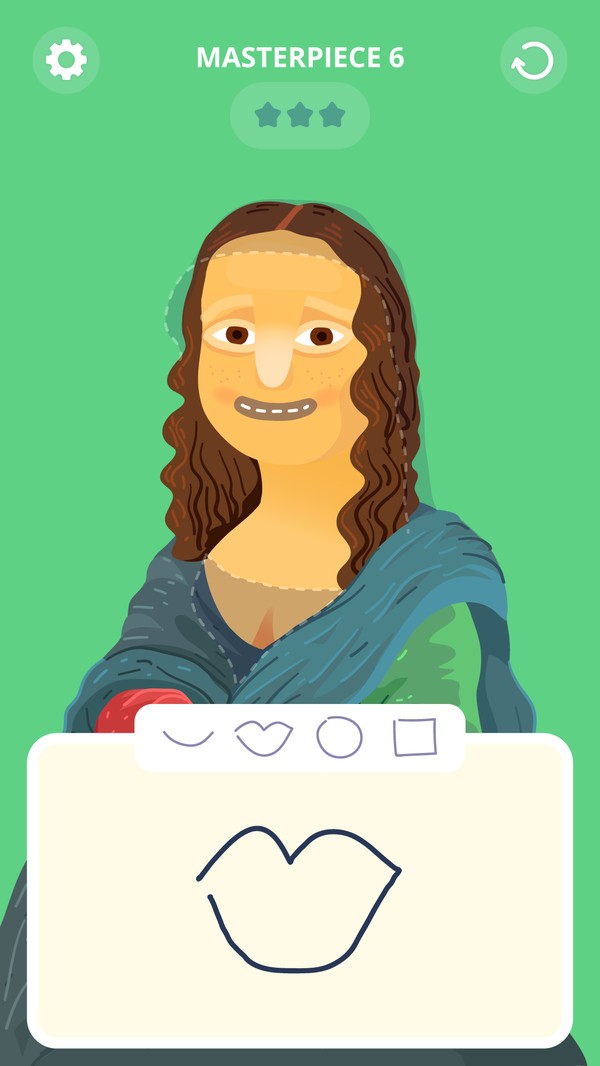Select the square shape option
The width and height of the screenshot is (600, 1066).
tap(415, 738)
